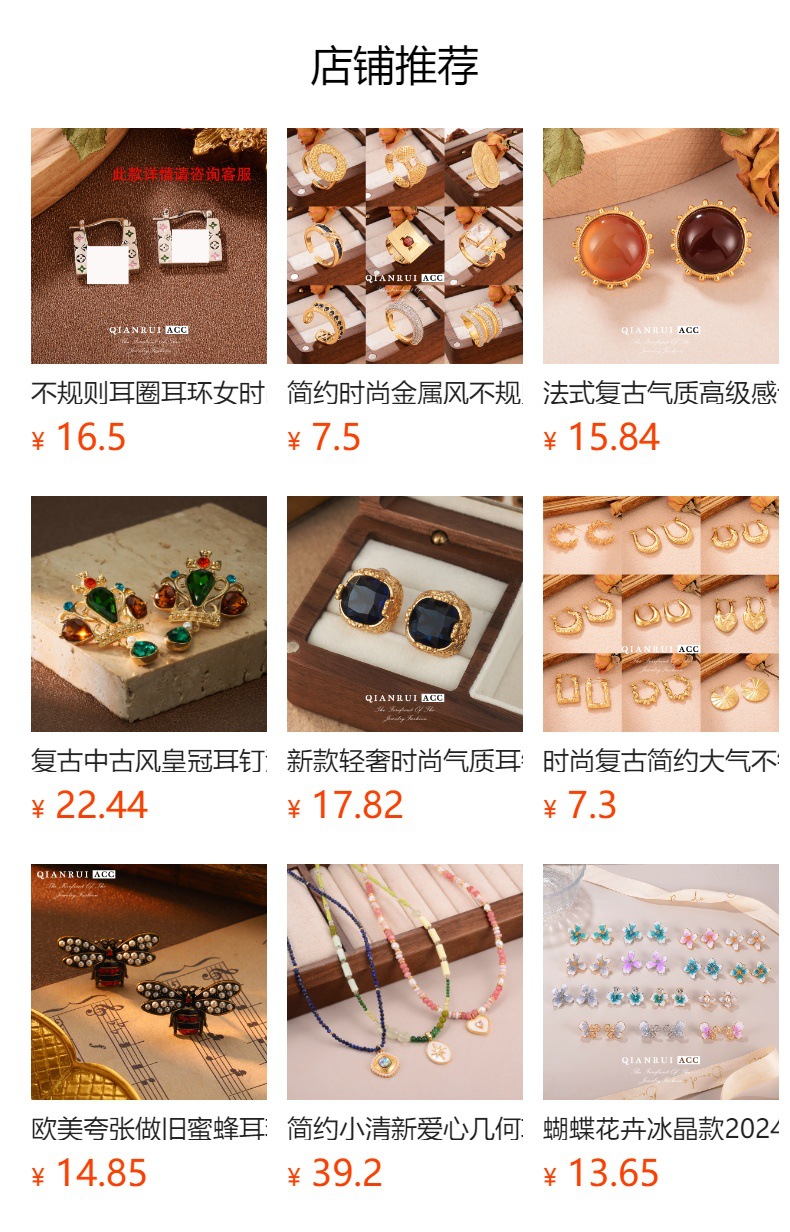Open the 欧美夸张做旧蜜蜂 earrings product

[x=149, y=982]
